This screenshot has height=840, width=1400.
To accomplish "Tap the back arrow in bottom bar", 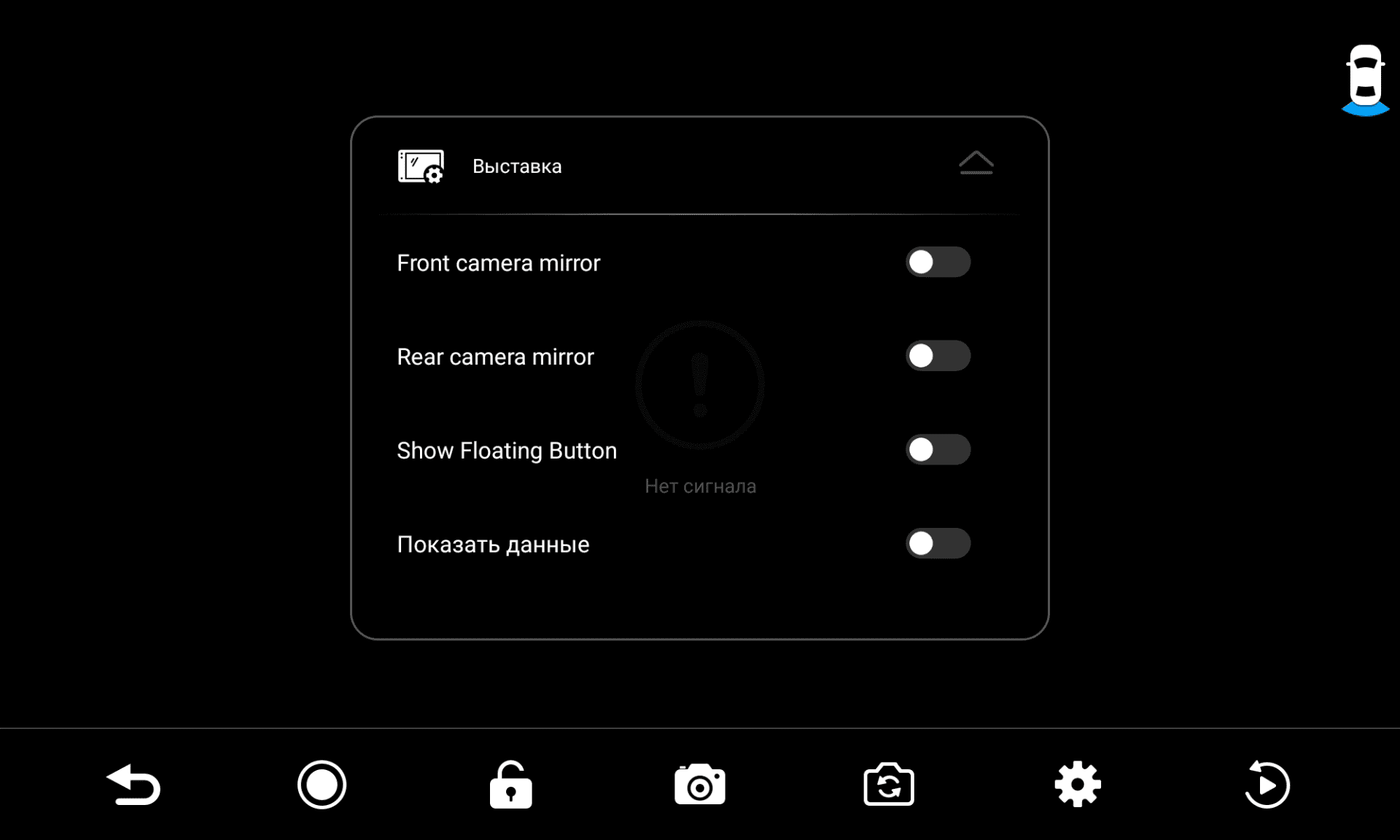I will click(x=133, y=785).
